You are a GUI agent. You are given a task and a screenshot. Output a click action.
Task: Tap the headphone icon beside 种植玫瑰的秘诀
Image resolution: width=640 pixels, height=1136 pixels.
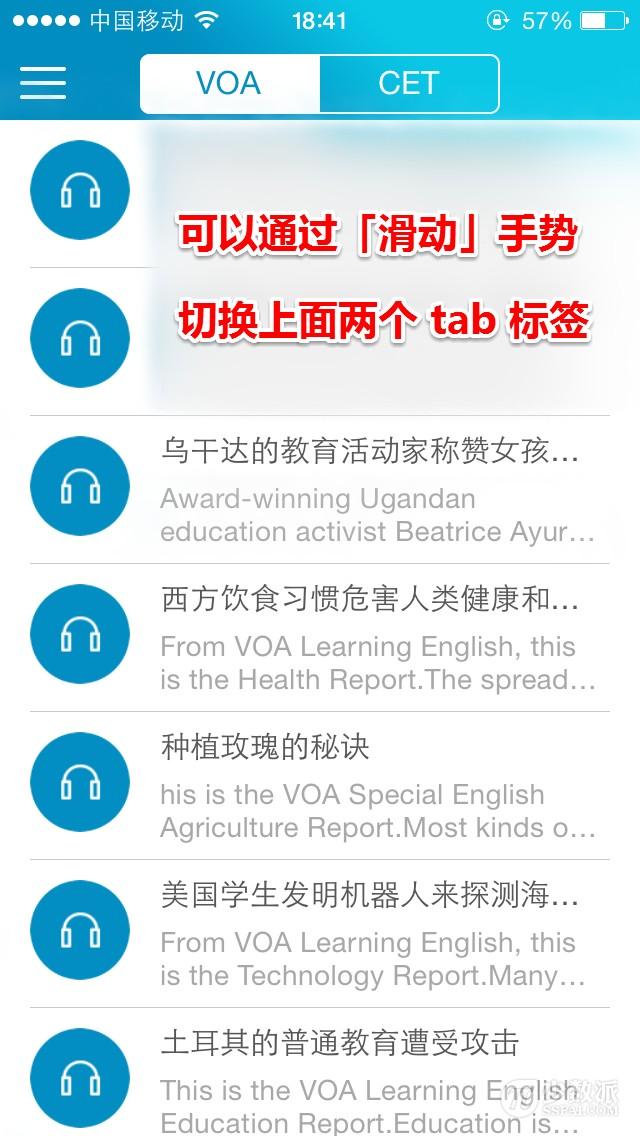[80, 782]
